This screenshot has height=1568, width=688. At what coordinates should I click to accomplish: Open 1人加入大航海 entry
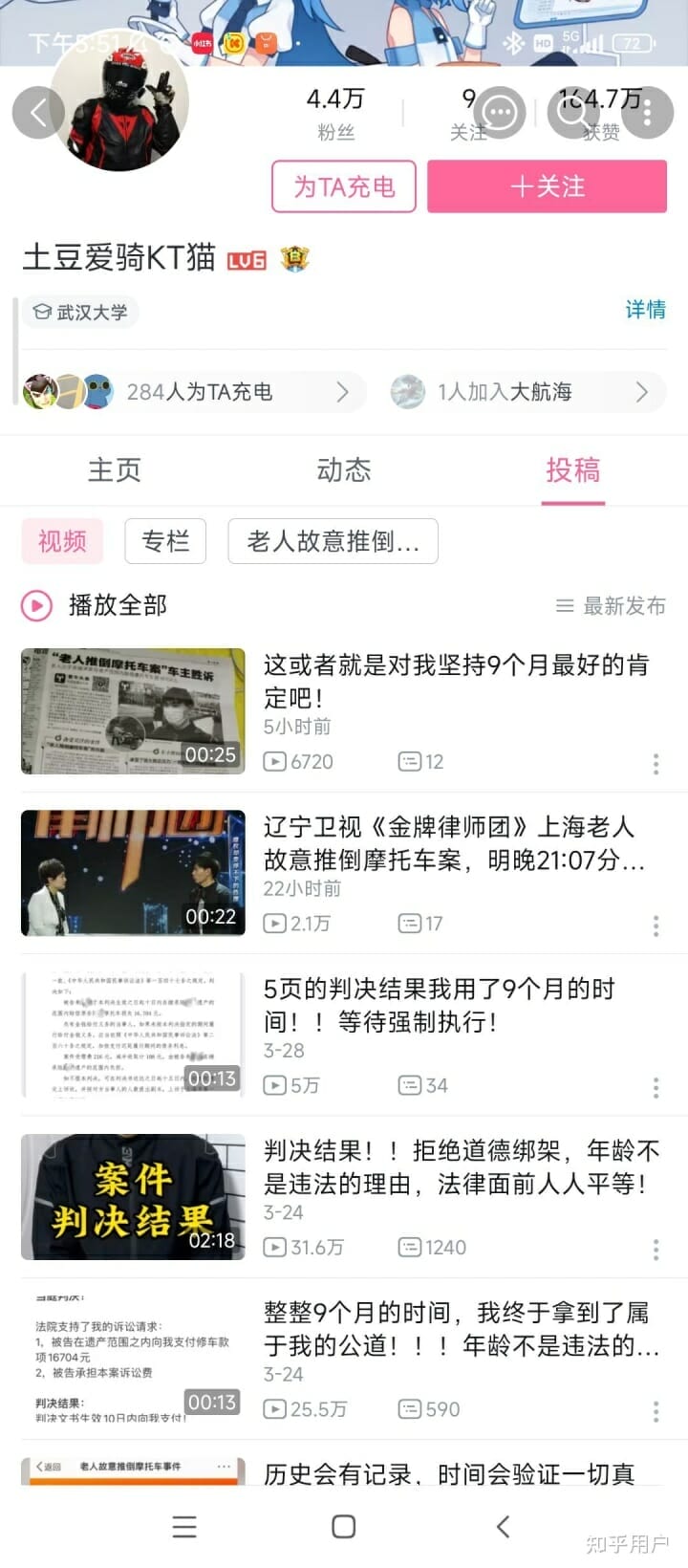pos(521,392)
